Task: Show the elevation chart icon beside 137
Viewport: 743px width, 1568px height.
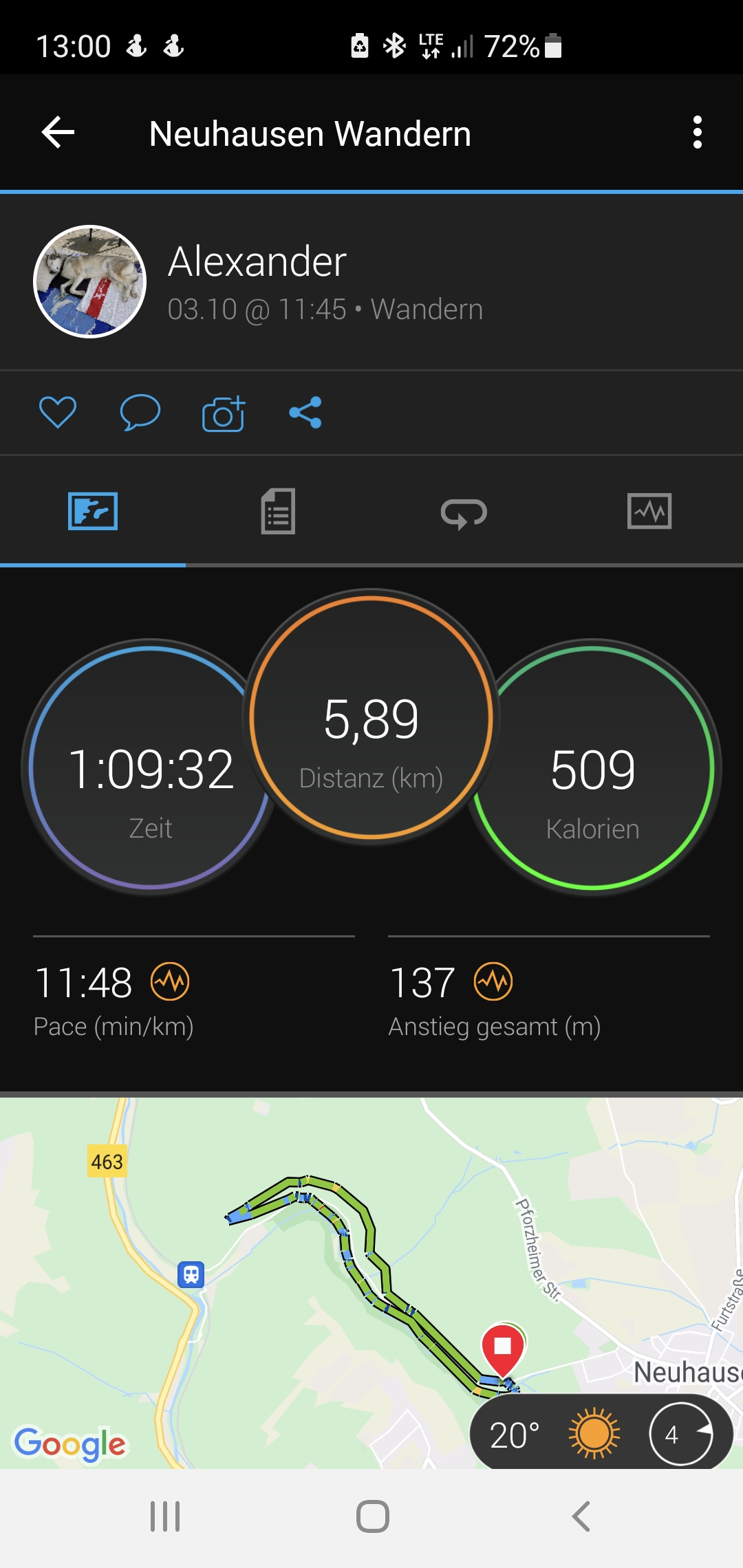Action: click(x=493, y=981)
